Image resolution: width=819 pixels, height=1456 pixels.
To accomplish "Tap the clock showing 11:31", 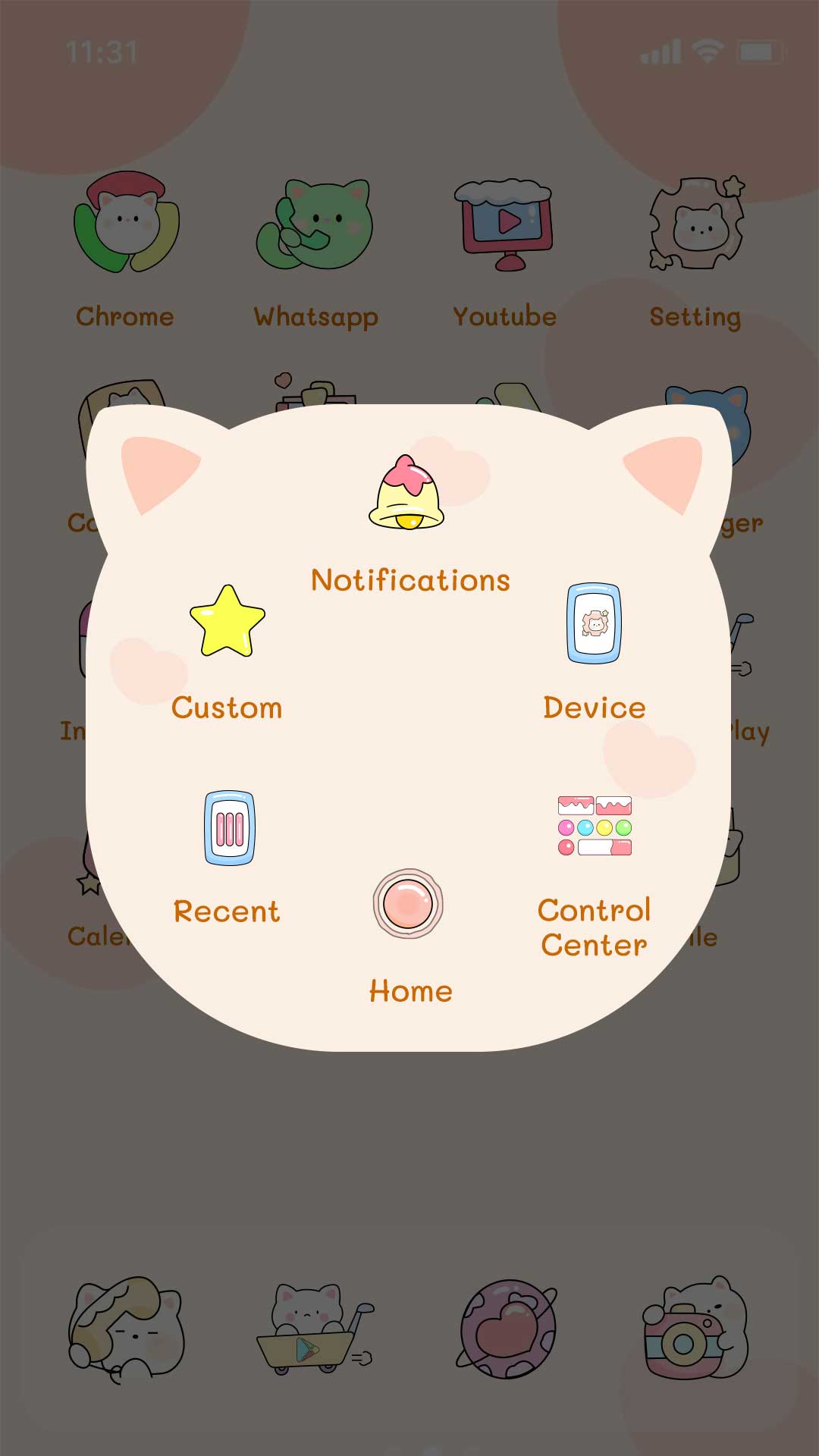I will tap(102, 52).
